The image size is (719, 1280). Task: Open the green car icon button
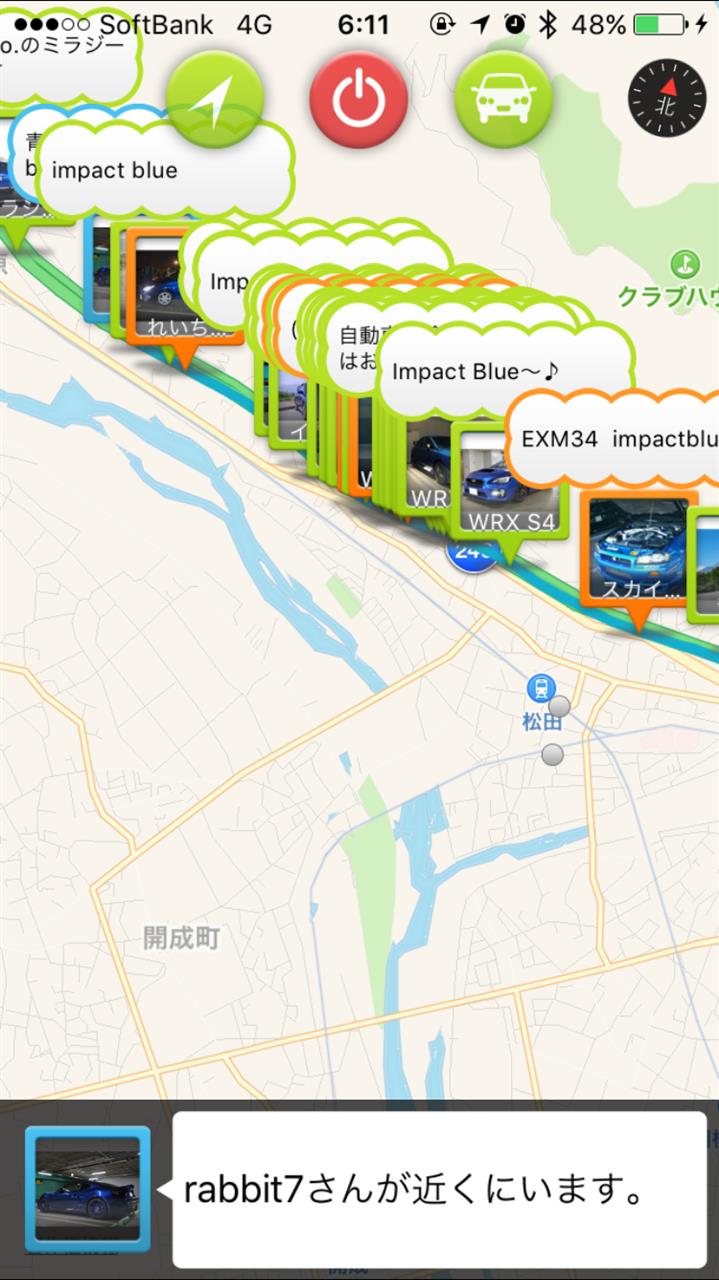click(x=504, y=99)
